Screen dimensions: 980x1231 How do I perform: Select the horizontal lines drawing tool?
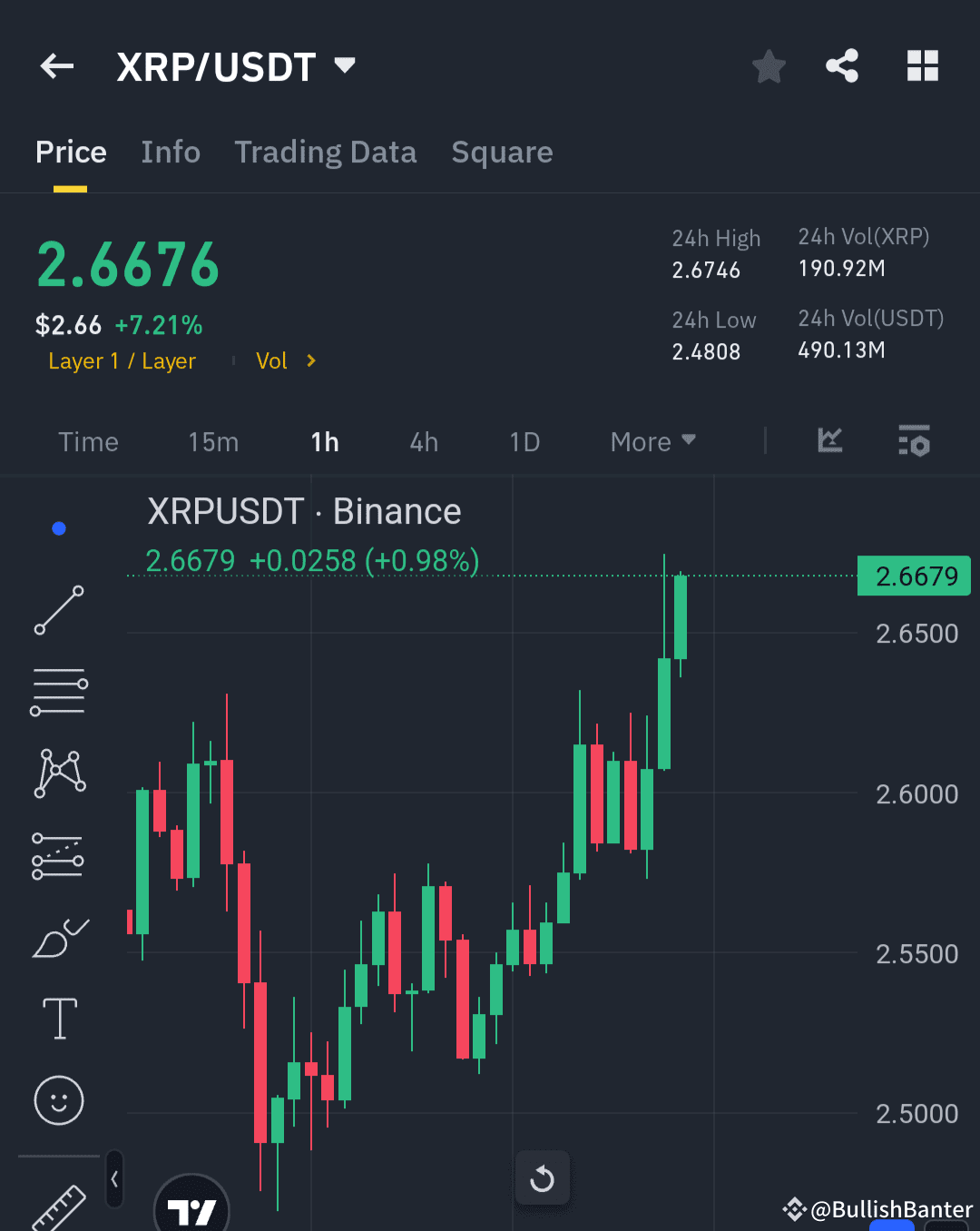click(x=58, y=691)
